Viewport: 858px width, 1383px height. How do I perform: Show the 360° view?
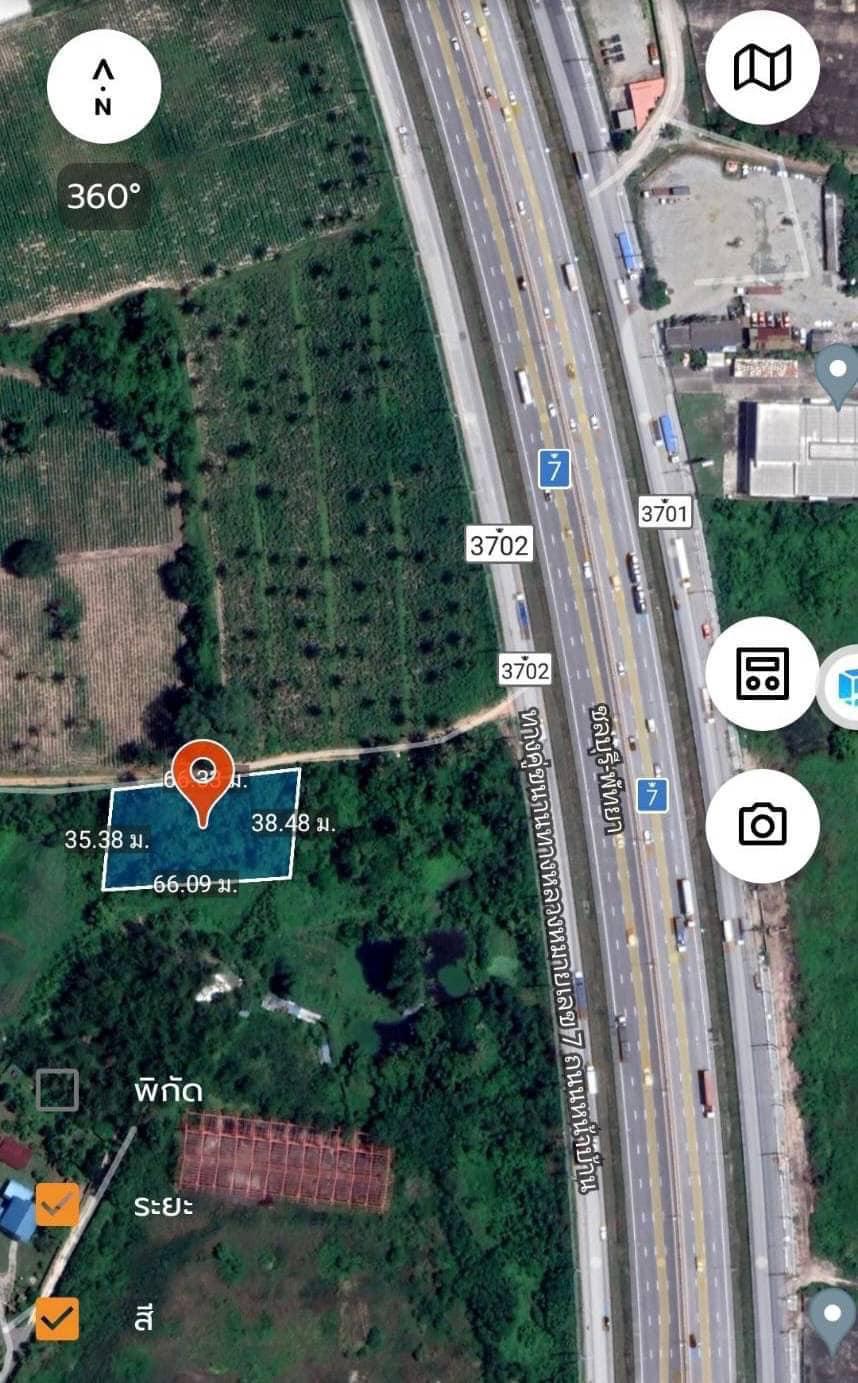pos(104,196)
